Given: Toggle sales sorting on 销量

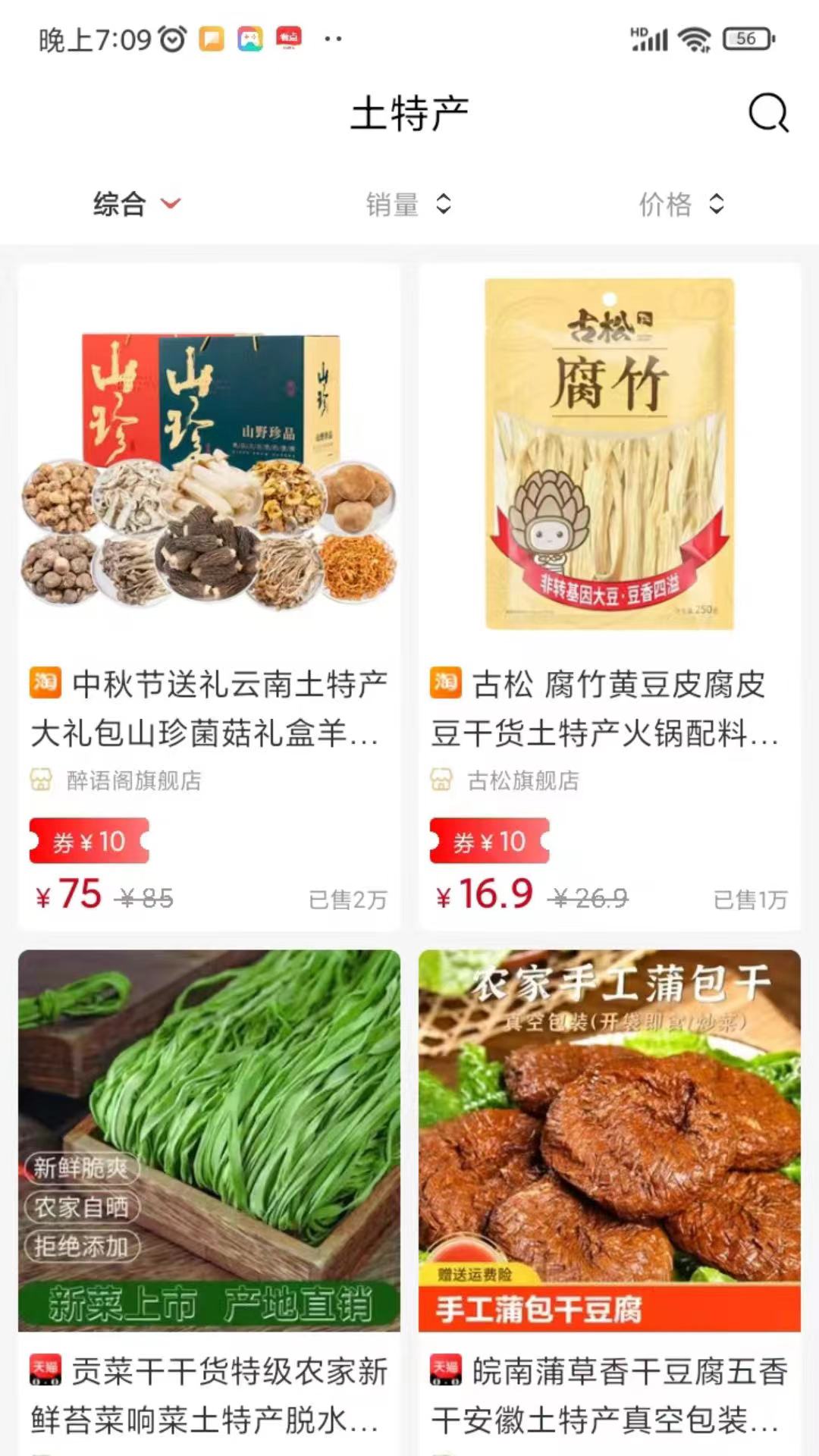Looking at the screenshot, I should (x=408, y=203).
